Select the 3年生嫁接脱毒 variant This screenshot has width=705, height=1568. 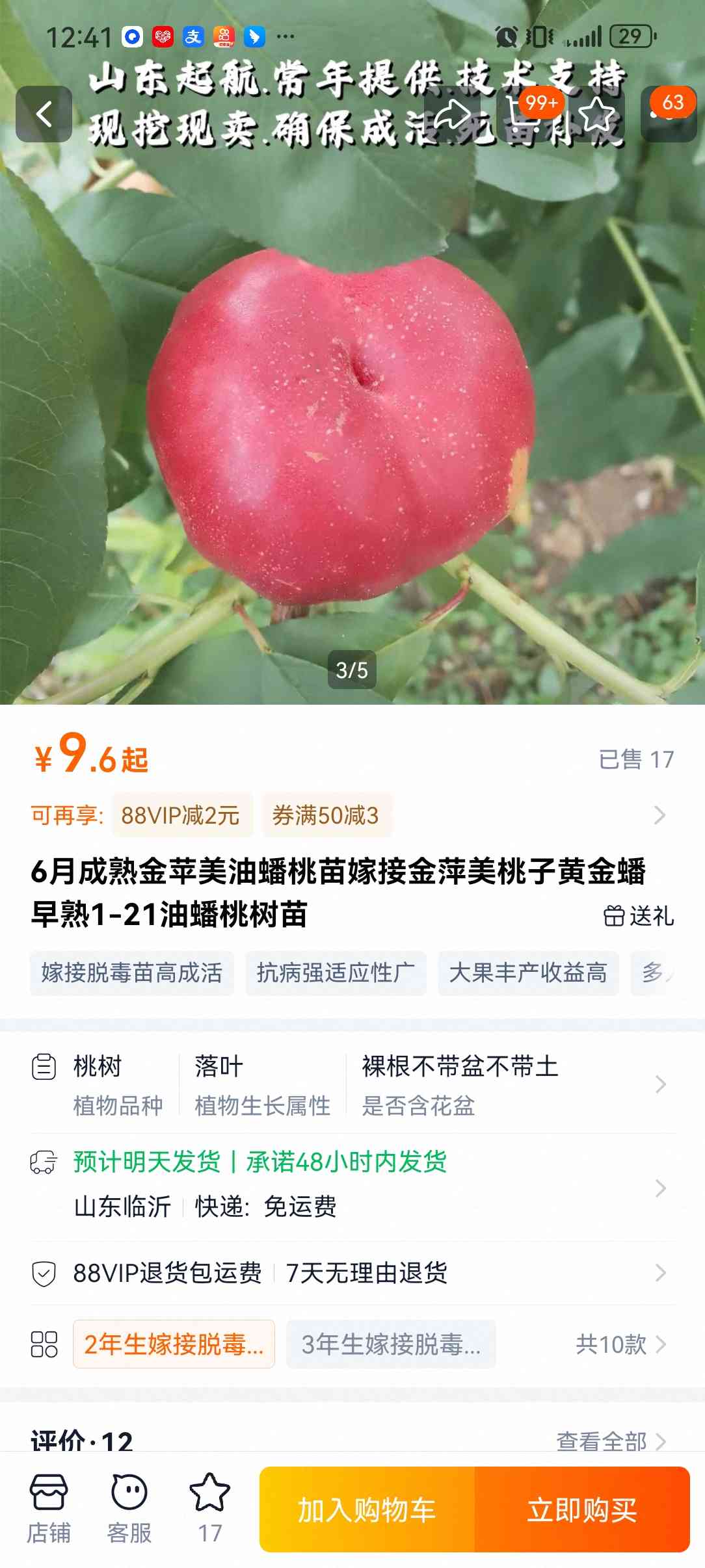click(x=391, y=1344)
